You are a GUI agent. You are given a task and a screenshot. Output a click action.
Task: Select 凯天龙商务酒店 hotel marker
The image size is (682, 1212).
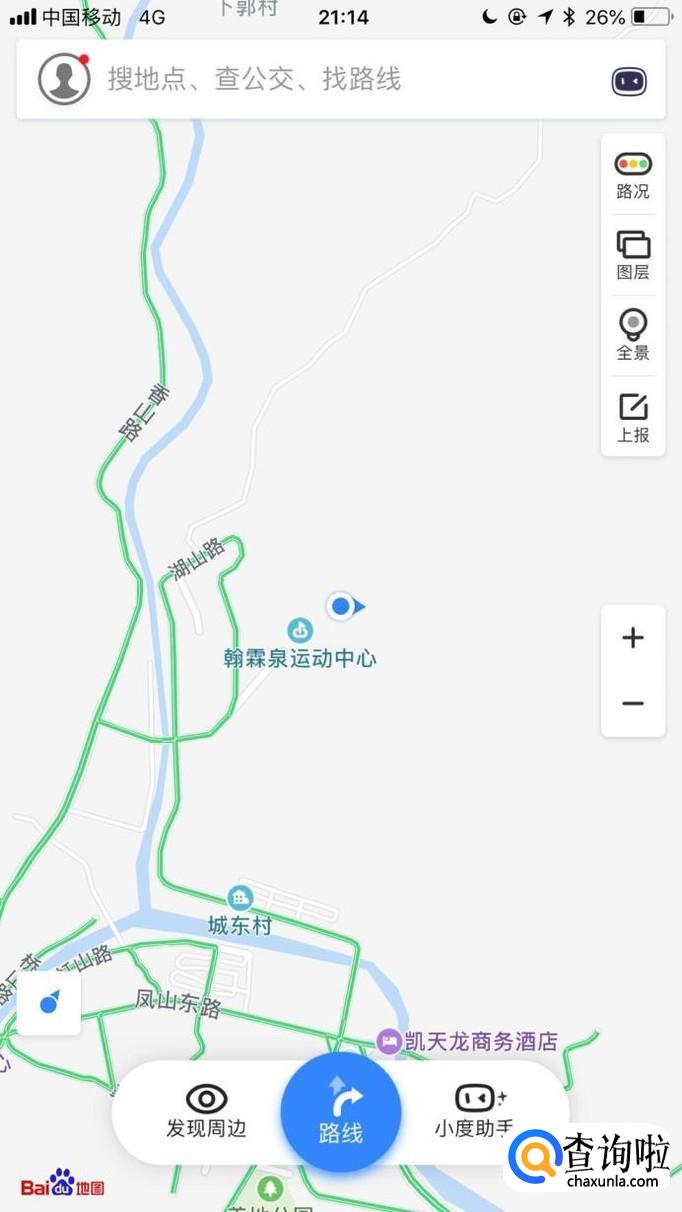(388, 1042)
